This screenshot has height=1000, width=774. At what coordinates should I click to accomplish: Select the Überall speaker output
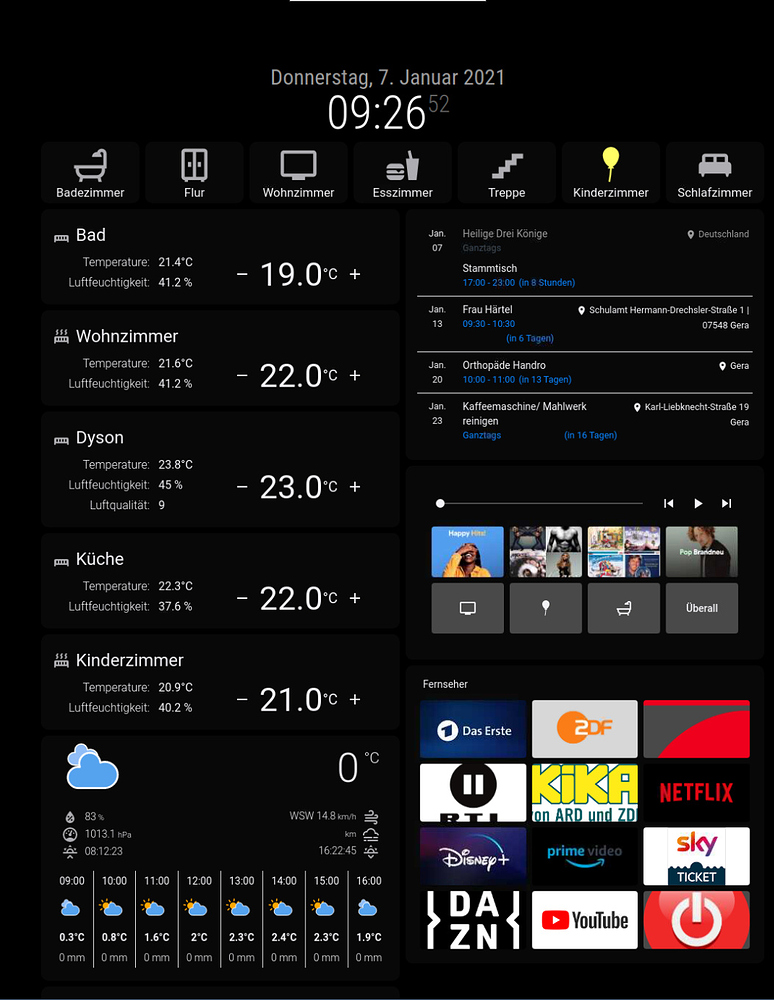[x=701, y=608]
